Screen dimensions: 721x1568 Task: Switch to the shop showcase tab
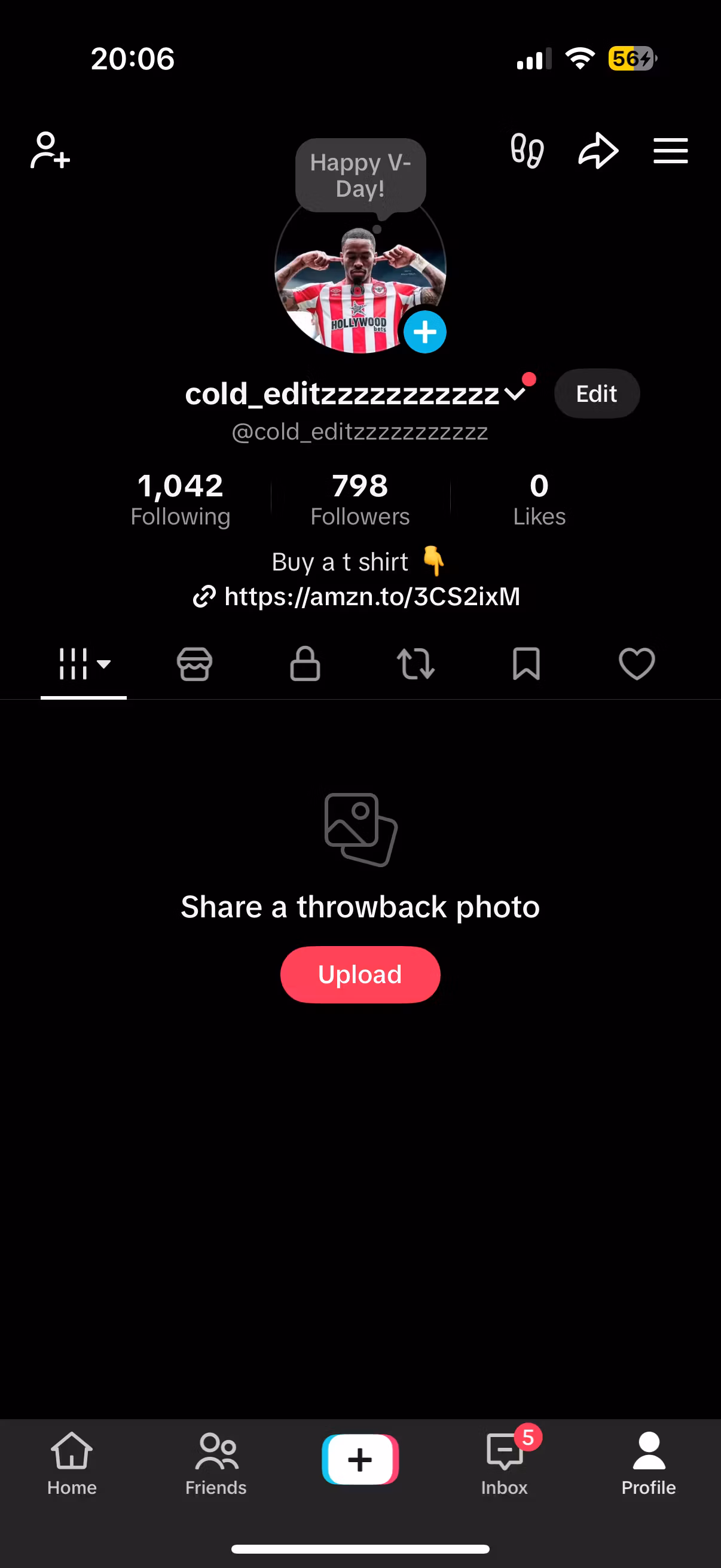(x=195, y=663)
